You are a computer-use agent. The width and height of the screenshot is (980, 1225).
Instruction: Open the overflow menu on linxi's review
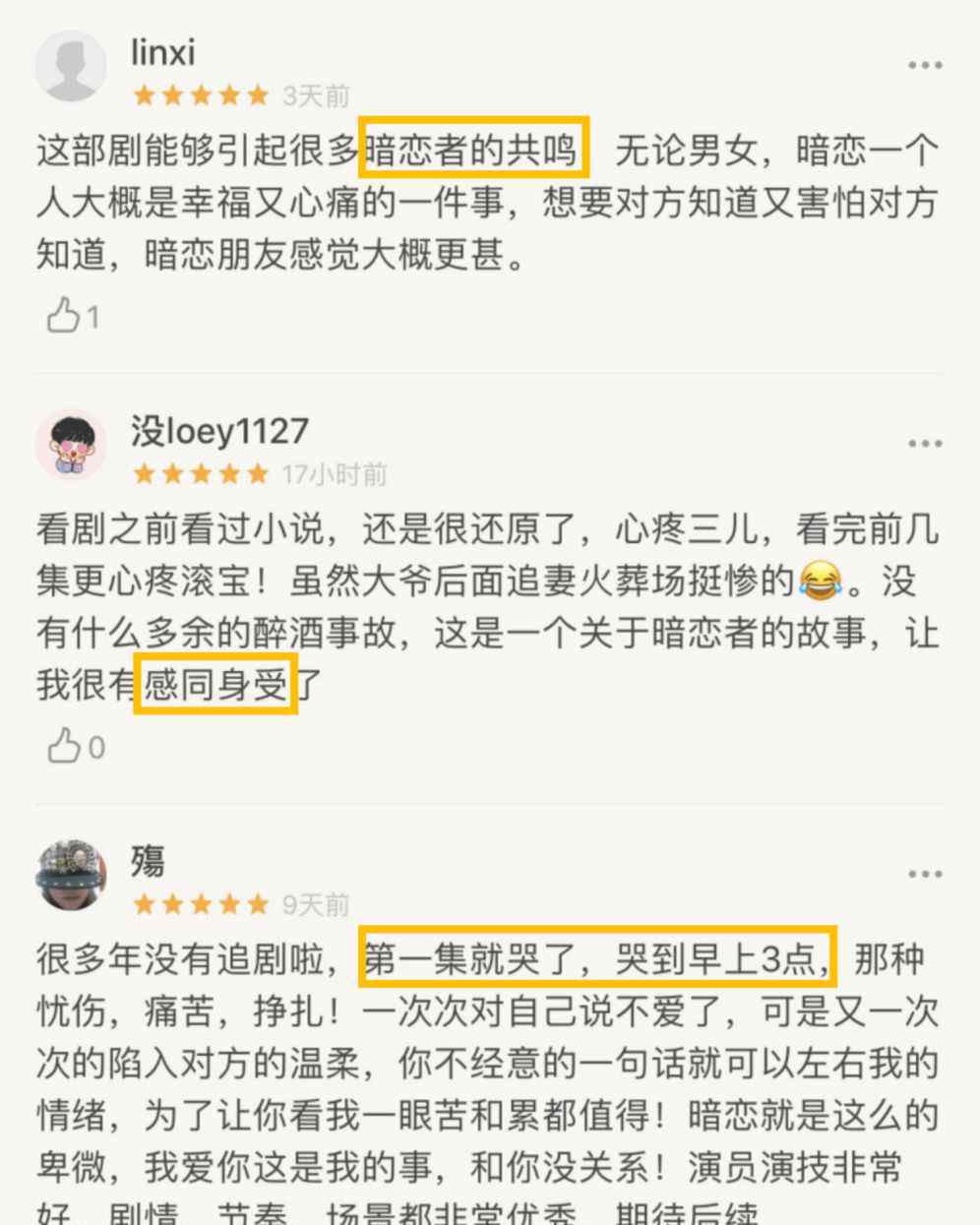[924, 66]
